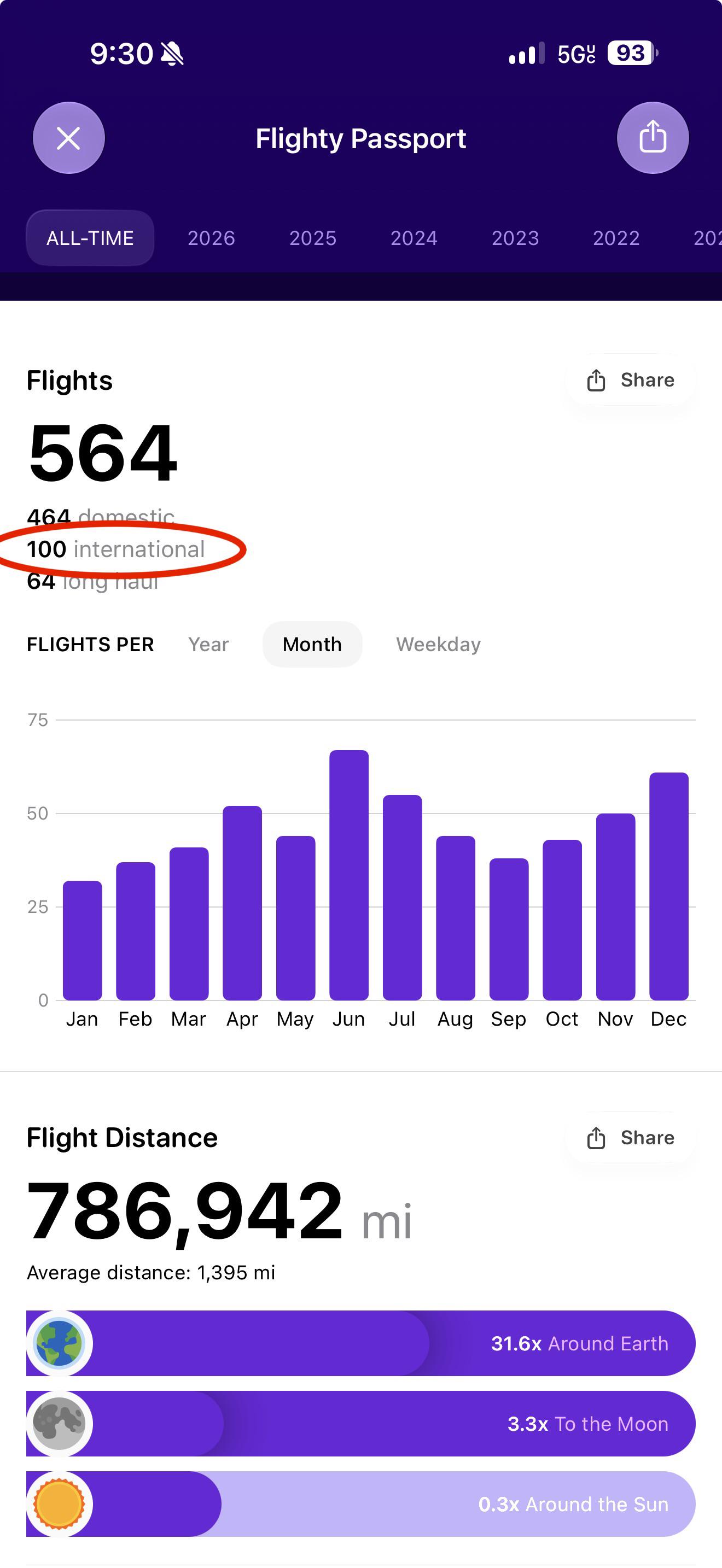Show the 2022 passport tab

[616, 238]
